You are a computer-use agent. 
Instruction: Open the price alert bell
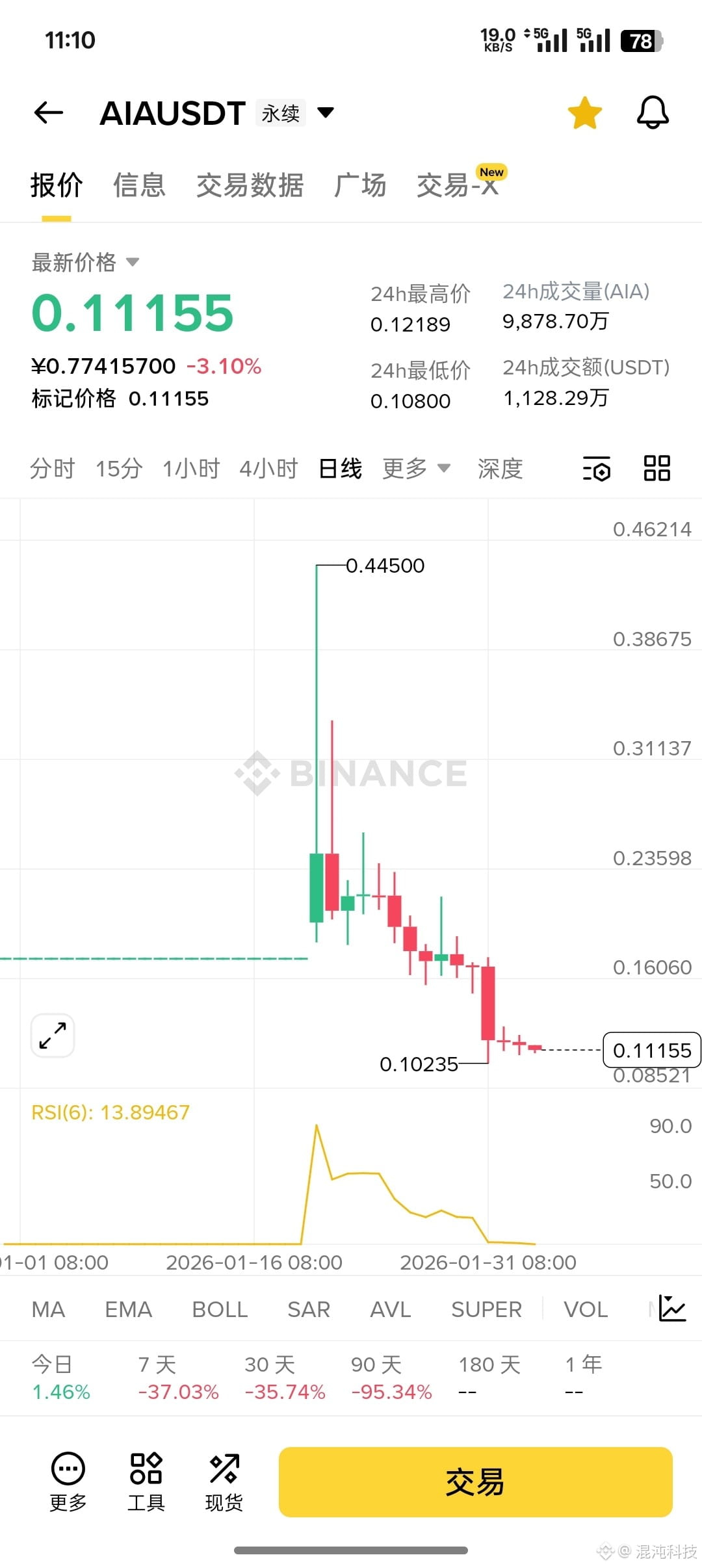[653, 113]
